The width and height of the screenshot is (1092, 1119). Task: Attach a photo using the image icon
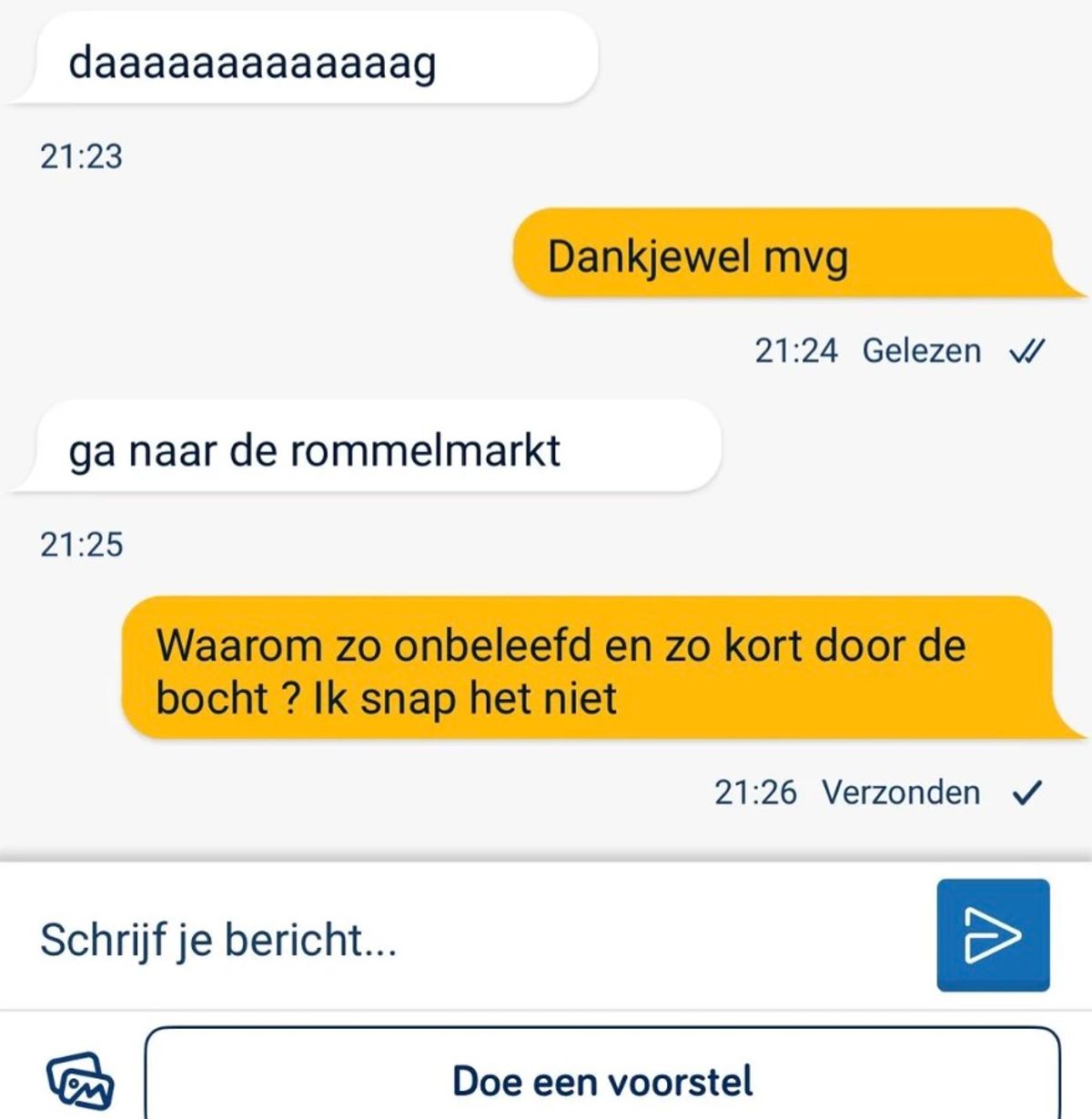click(79, 1081)
